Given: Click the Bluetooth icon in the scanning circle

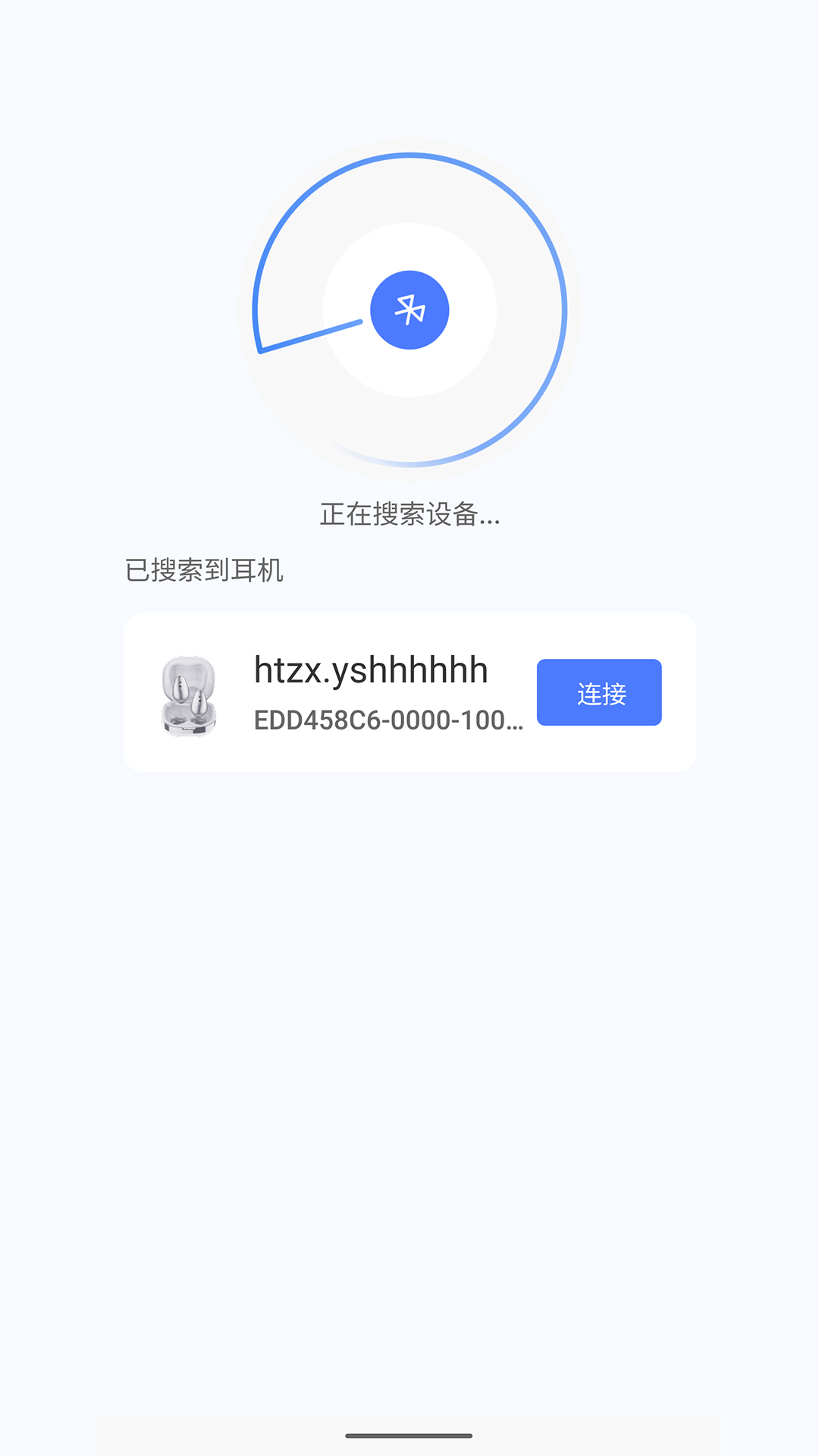Looking at the screenshot, I should [x=409, y=309].
